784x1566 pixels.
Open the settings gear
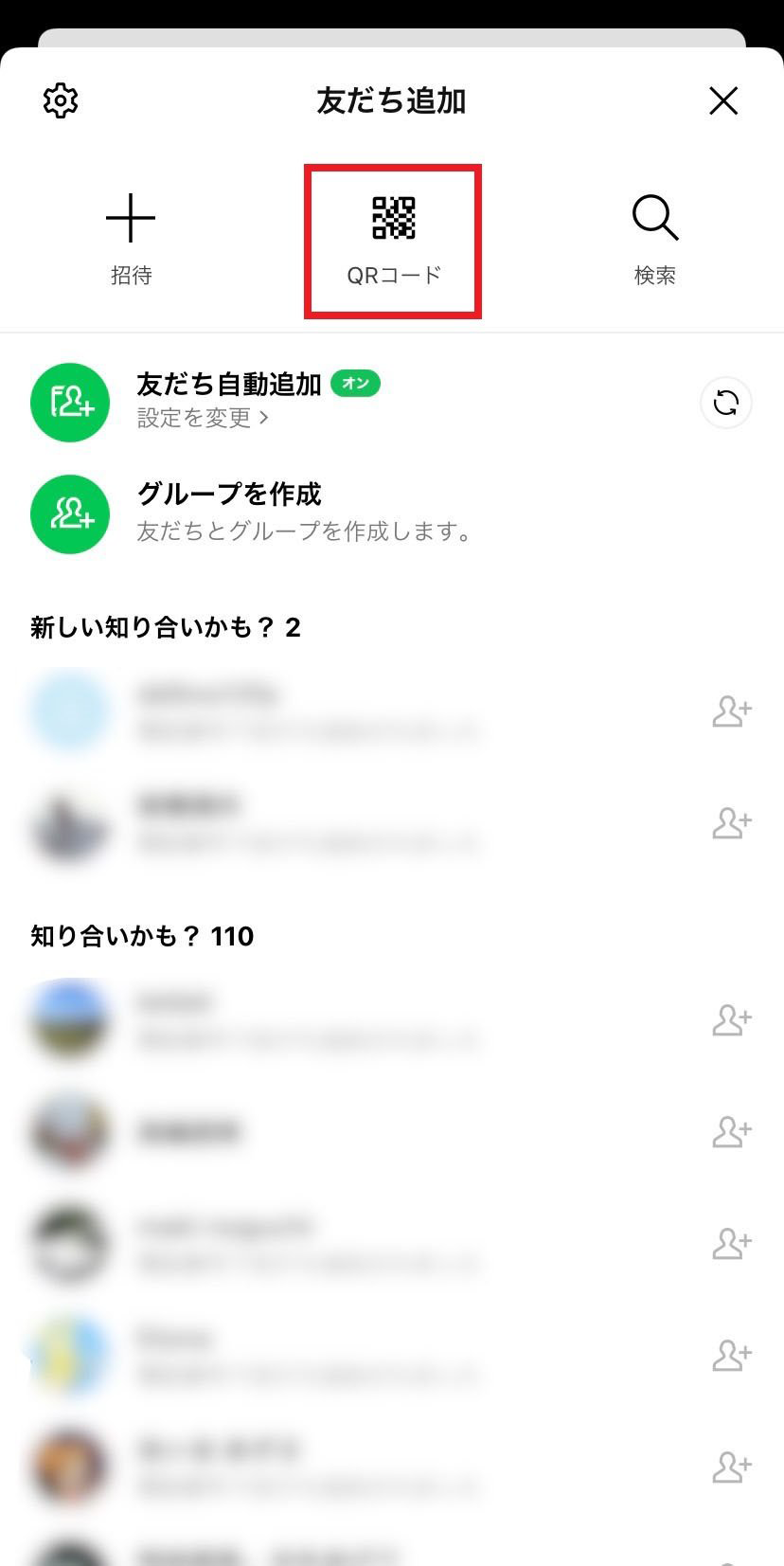(59, 99)
